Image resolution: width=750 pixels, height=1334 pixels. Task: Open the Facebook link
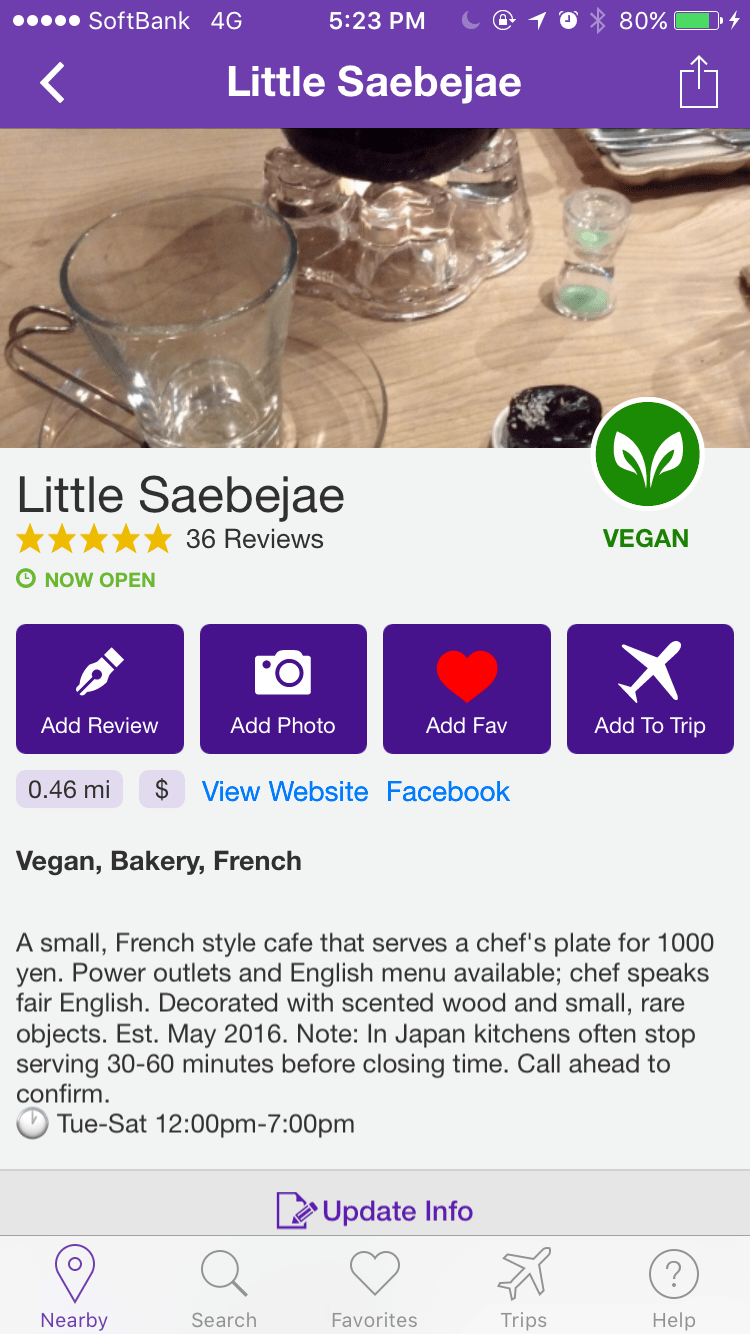448,791
